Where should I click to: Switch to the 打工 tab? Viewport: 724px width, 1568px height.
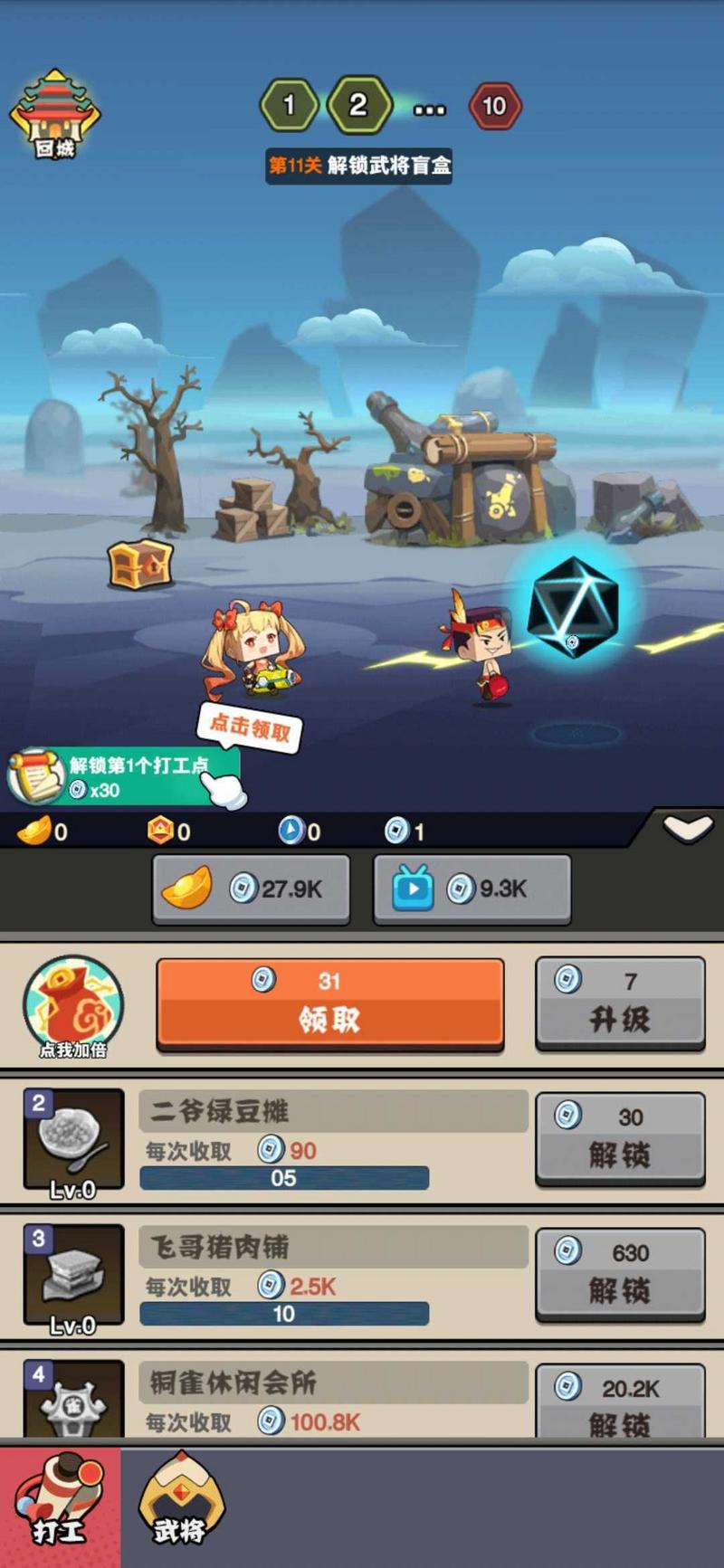coord(60,1506)
